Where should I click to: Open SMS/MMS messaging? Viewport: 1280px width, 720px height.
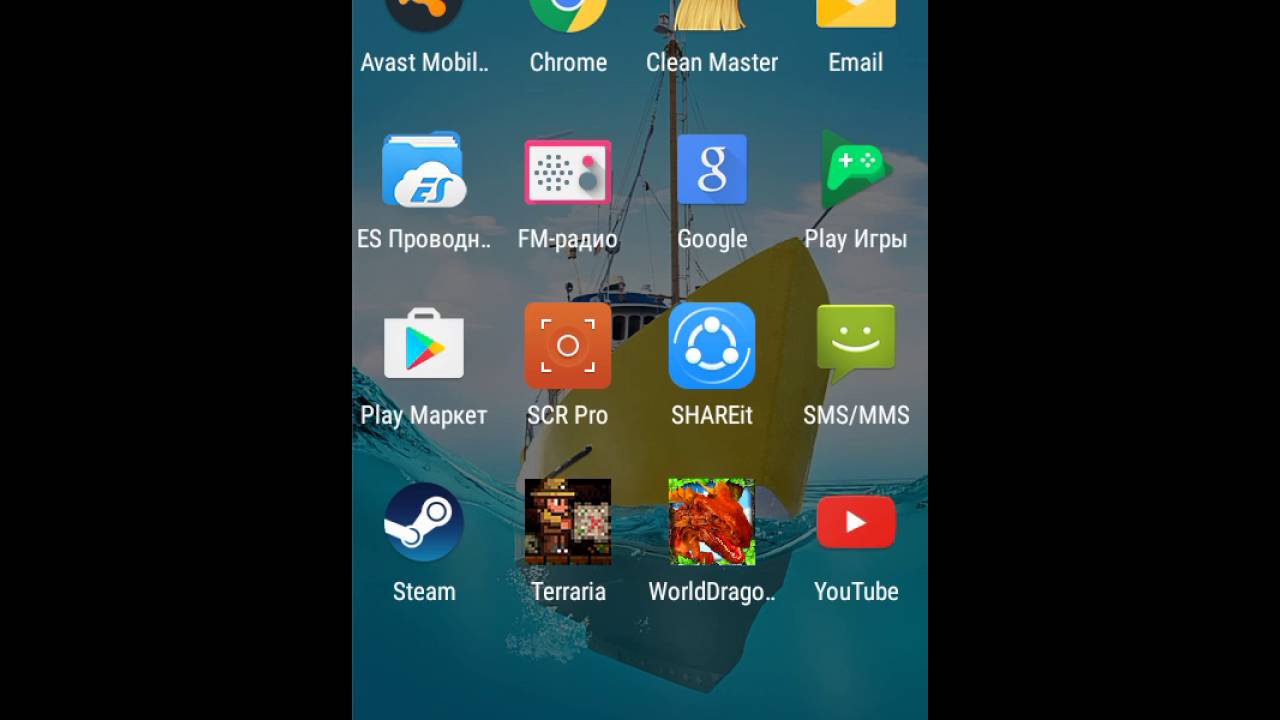[856, 344]
